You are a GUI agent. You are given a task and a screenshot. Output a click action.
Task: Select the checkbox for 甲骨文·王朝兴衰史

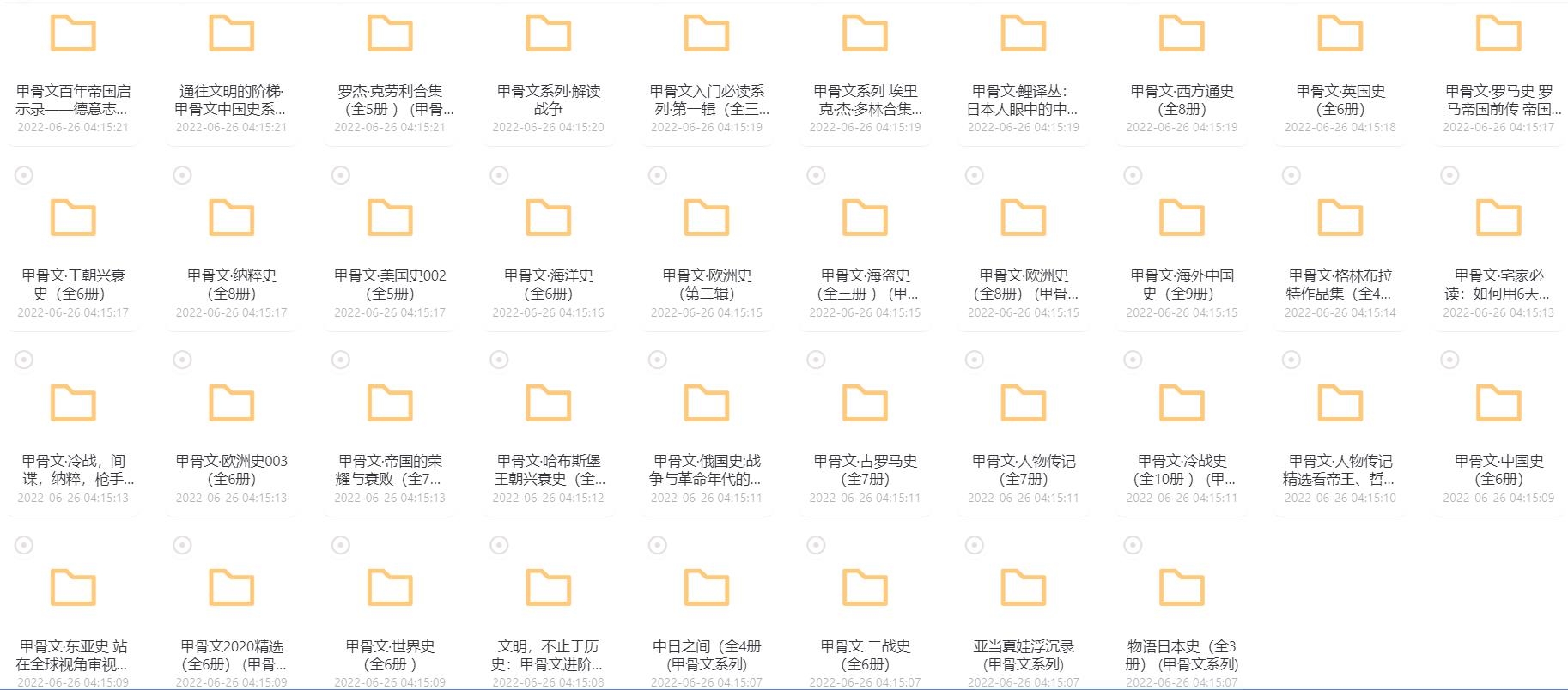[x=24, y=175]
